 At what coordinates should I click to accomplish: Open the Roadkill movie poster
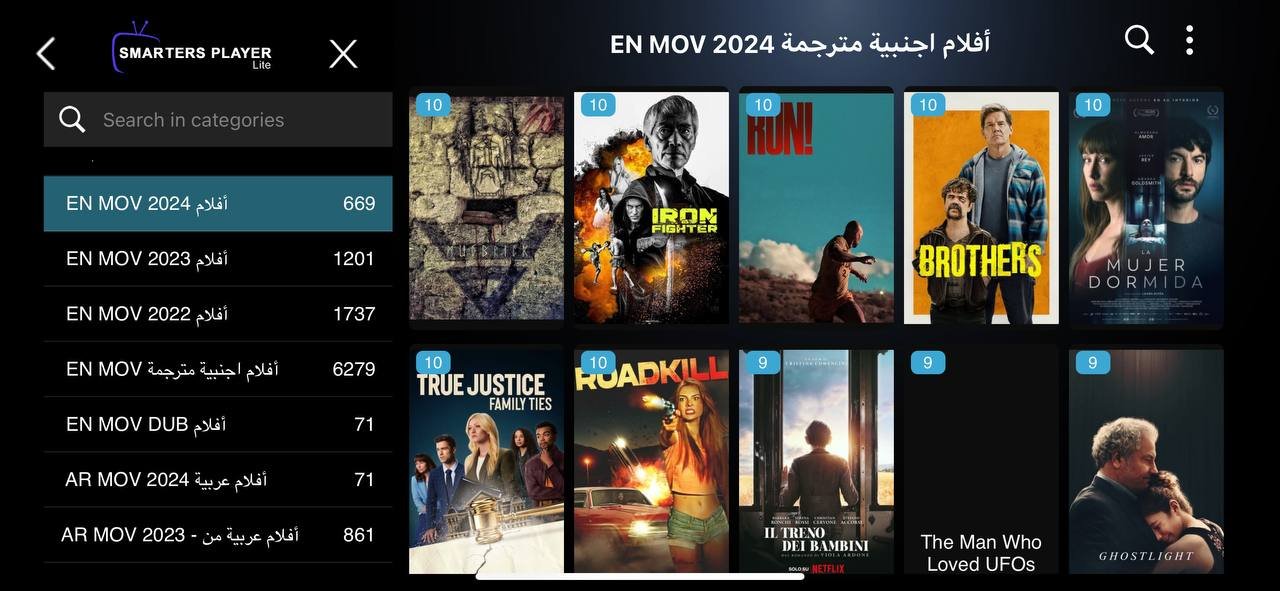[x=651, y=460]
